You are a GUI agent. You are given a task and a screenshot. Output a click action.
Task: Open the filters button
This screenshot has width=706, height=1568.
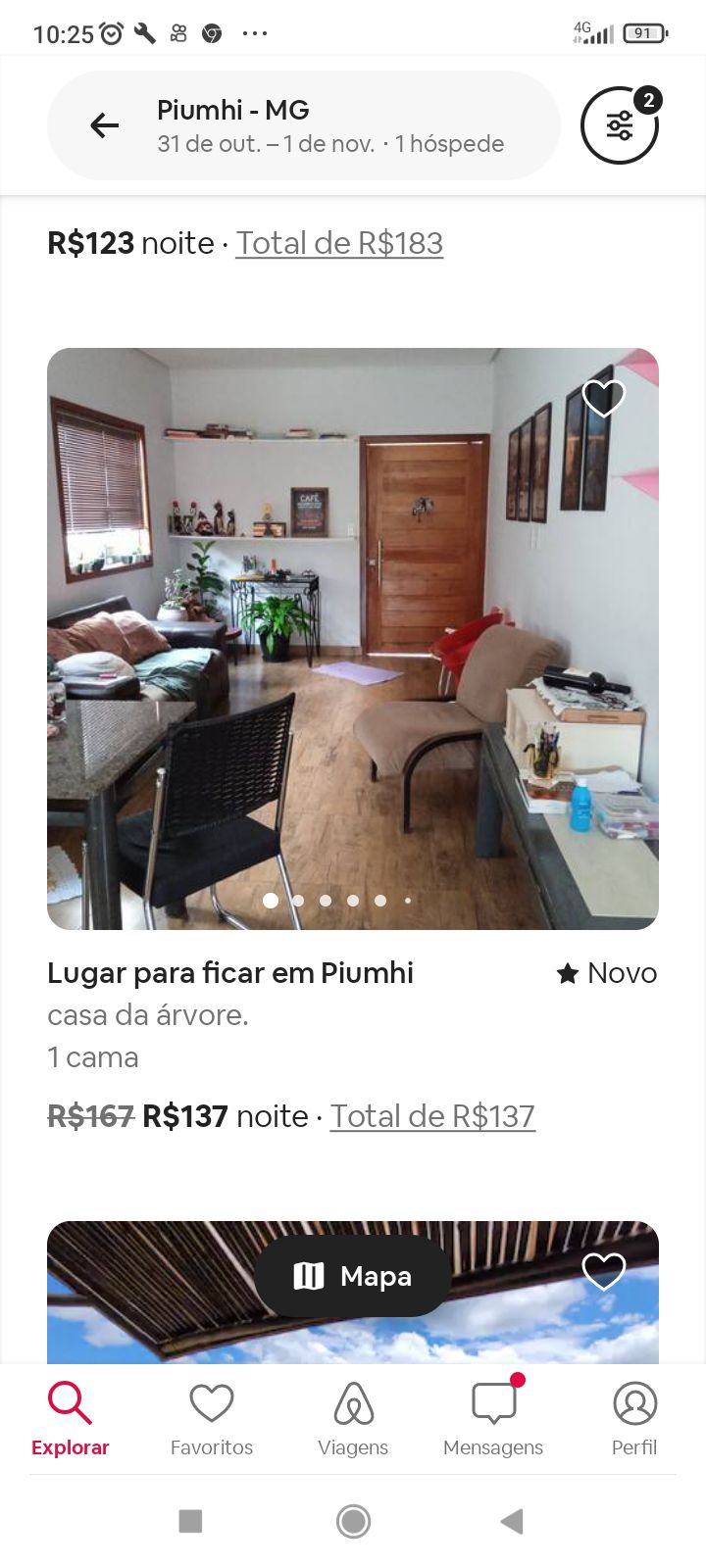(x=619, y=125)
